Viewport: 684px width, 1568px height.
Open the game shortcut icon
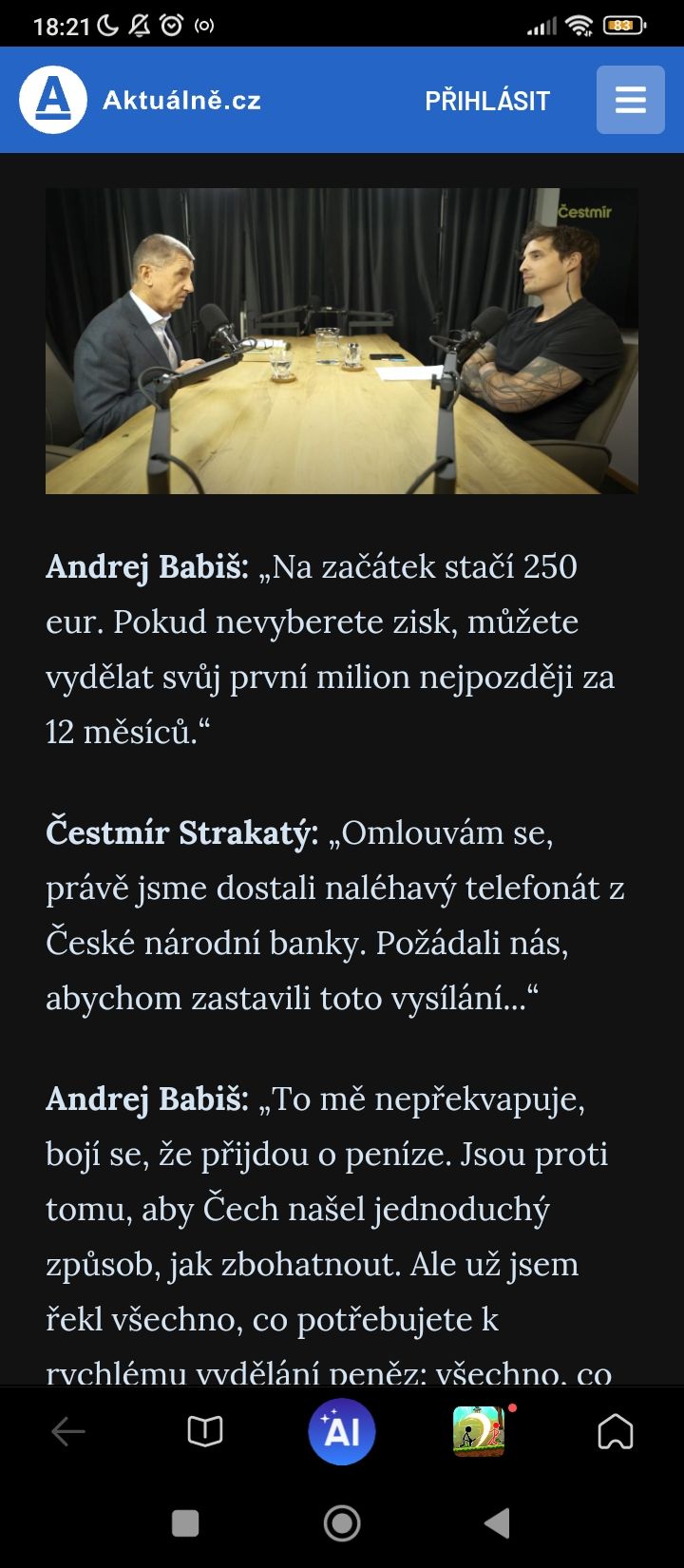tap(479, 1431)
